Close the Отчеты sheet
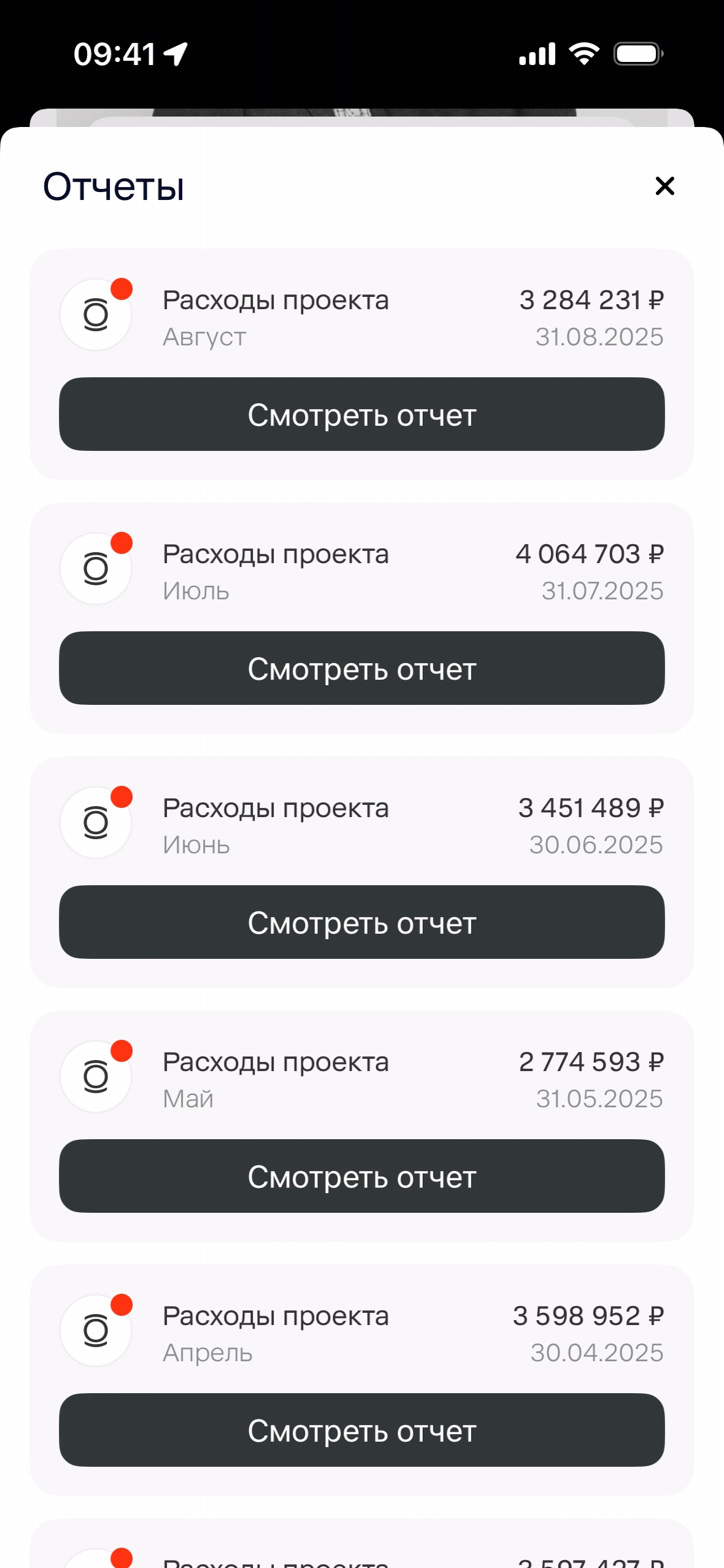Screen dimensions: 724x1568 point(664,186)
